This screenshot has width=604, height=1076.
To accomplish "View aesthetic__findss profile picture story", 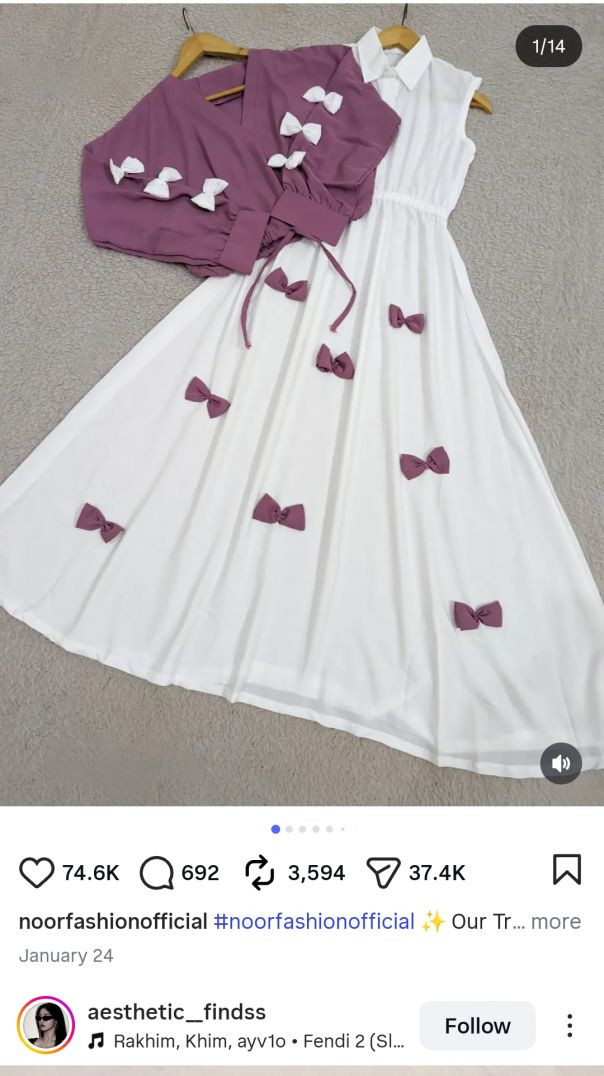I will pos(45,1026).
